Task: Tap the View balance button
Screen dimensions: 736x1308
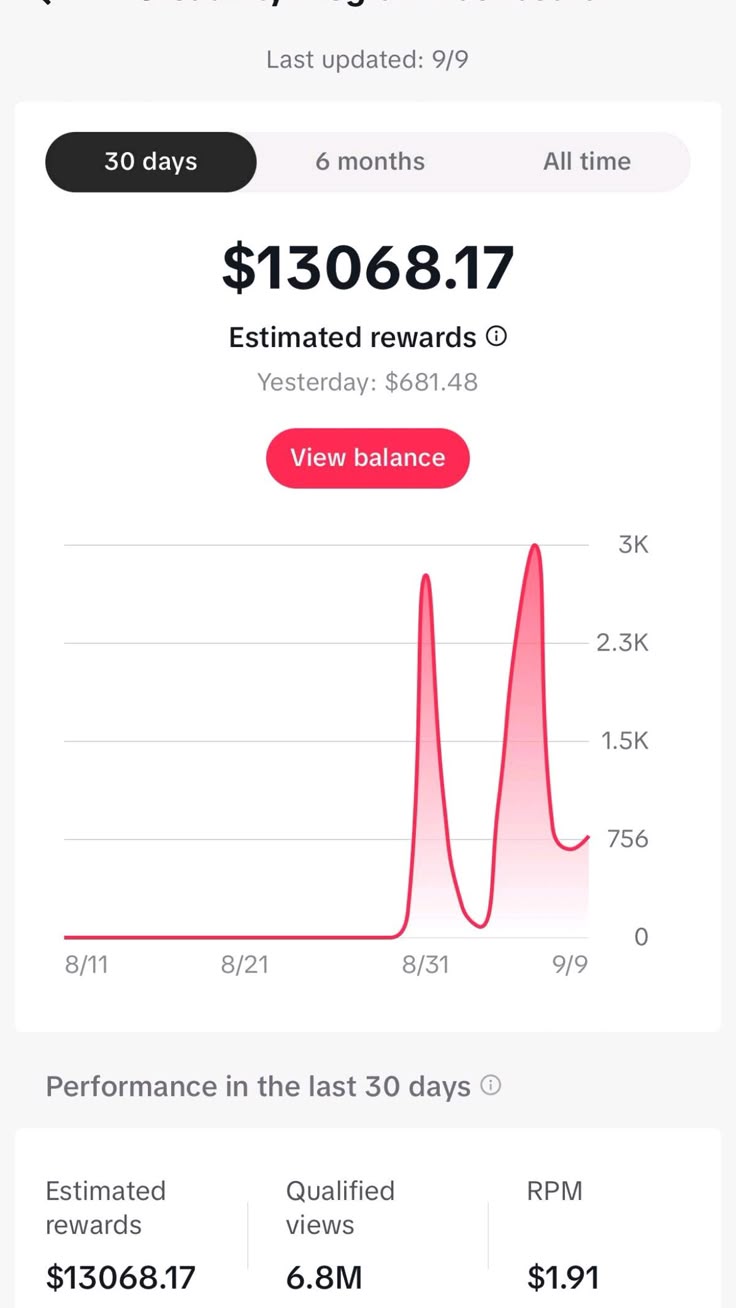Action: 367,458
